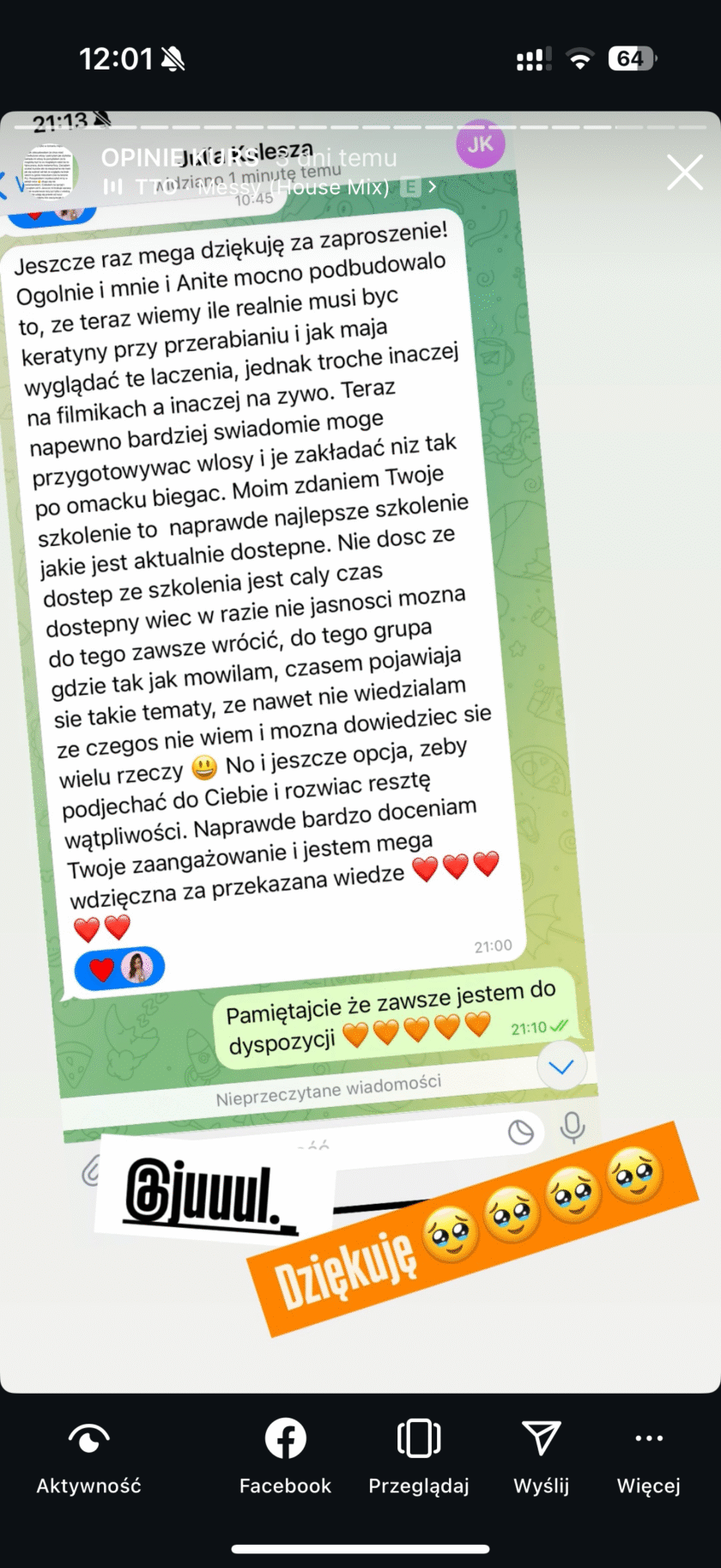
Task: Open the OPINIE KURS highlight avatar
Action: coord(51,172)
